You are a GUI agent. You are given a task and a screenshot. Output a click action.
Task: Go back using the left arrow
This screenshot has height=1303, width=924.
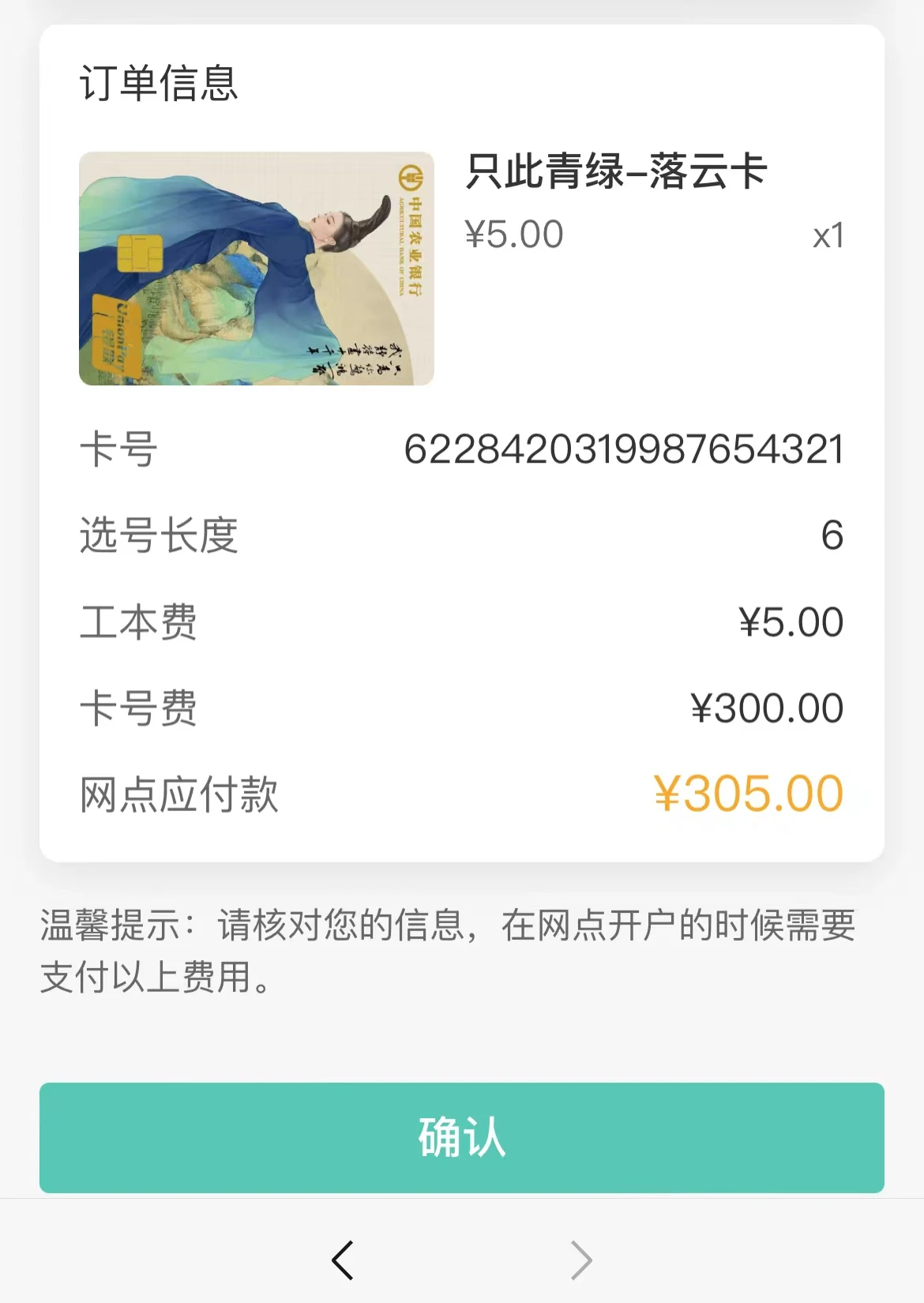(x=343, y=1260)
